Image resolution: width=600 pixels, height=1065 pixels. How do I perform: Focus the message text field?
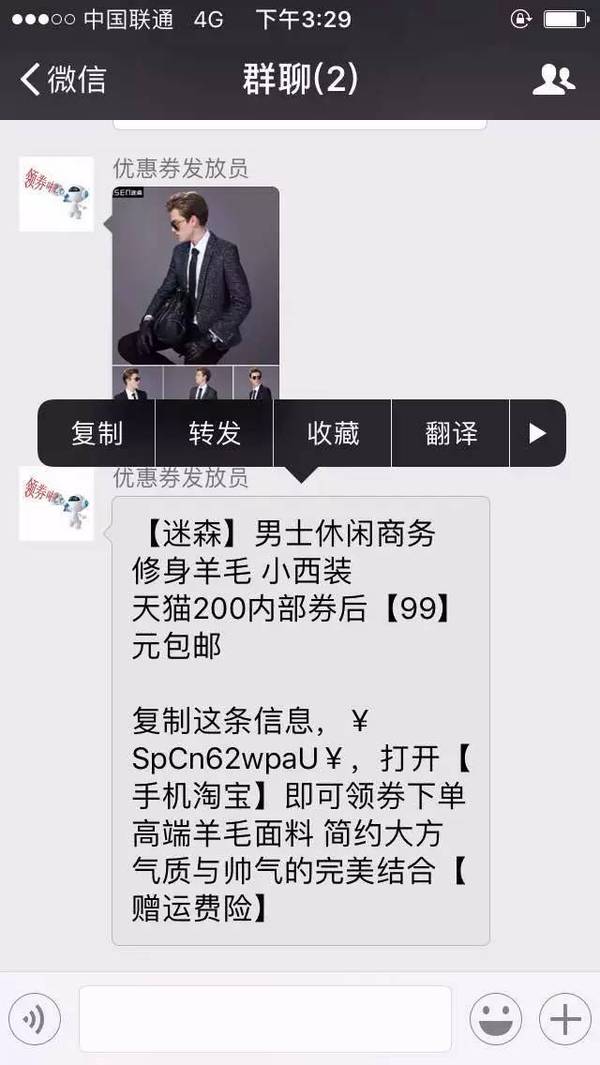(265, 1019)
